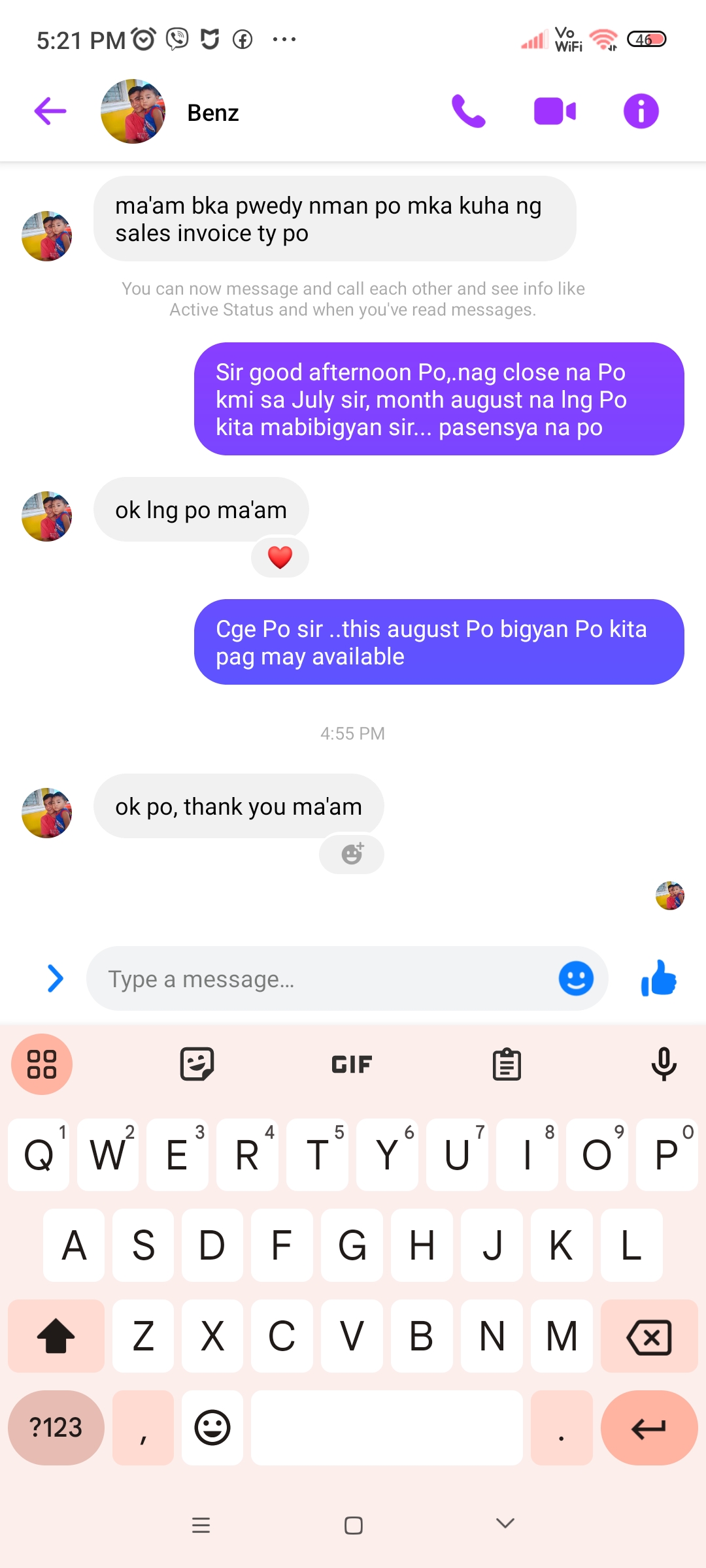Open the keyboard tools grid menu

42,1064
